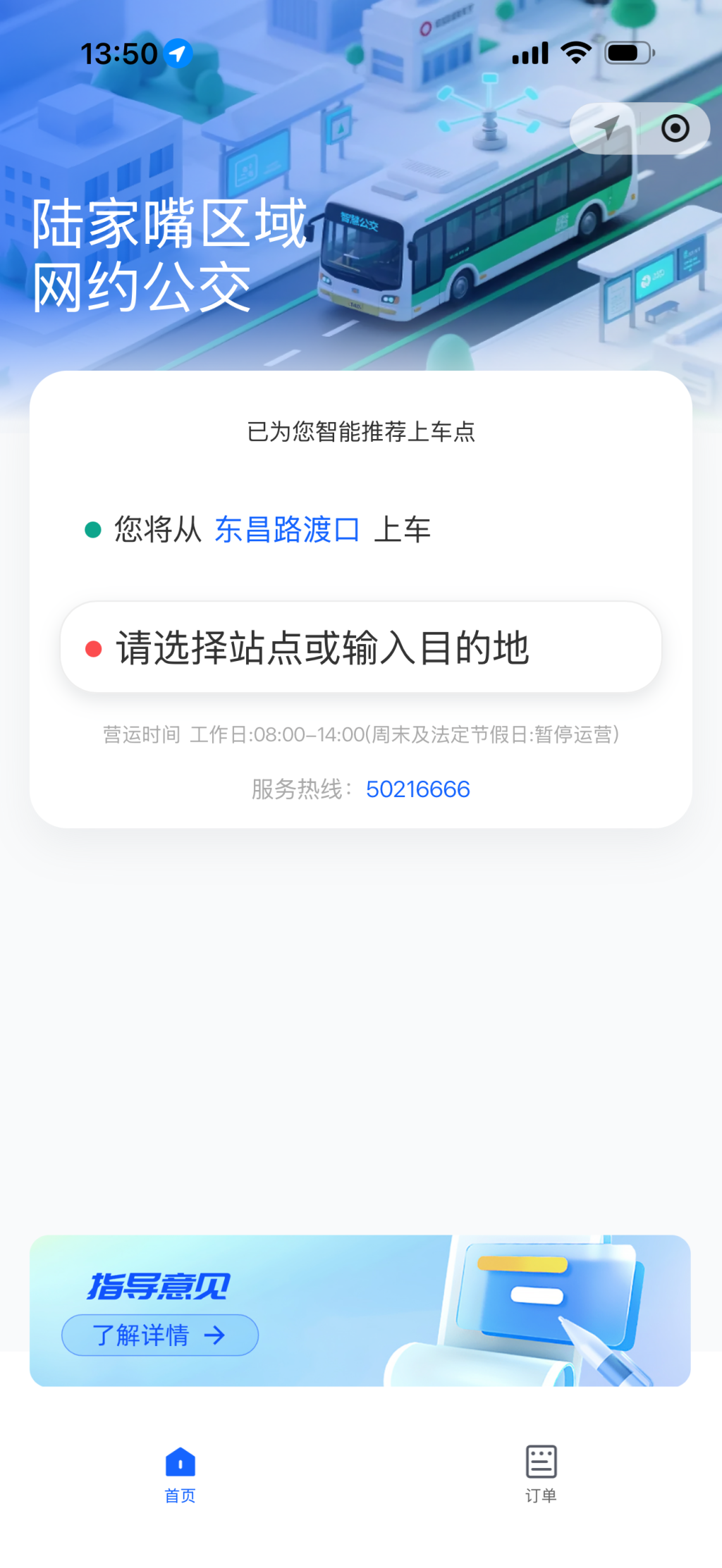The height and width of the screenshot is (1568, 722).
Task: Call service hotline 50216666
Action: click(x=417, y=789)
